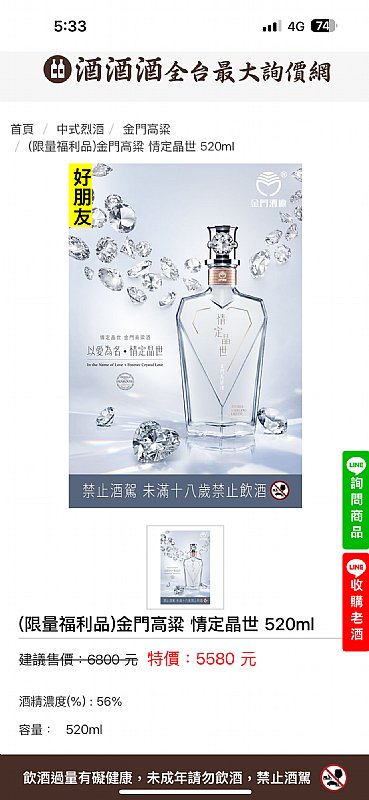Go to 首頁 breadcrumb link
The width and height of the screenshot is (369, 800).
coord(22,129)
